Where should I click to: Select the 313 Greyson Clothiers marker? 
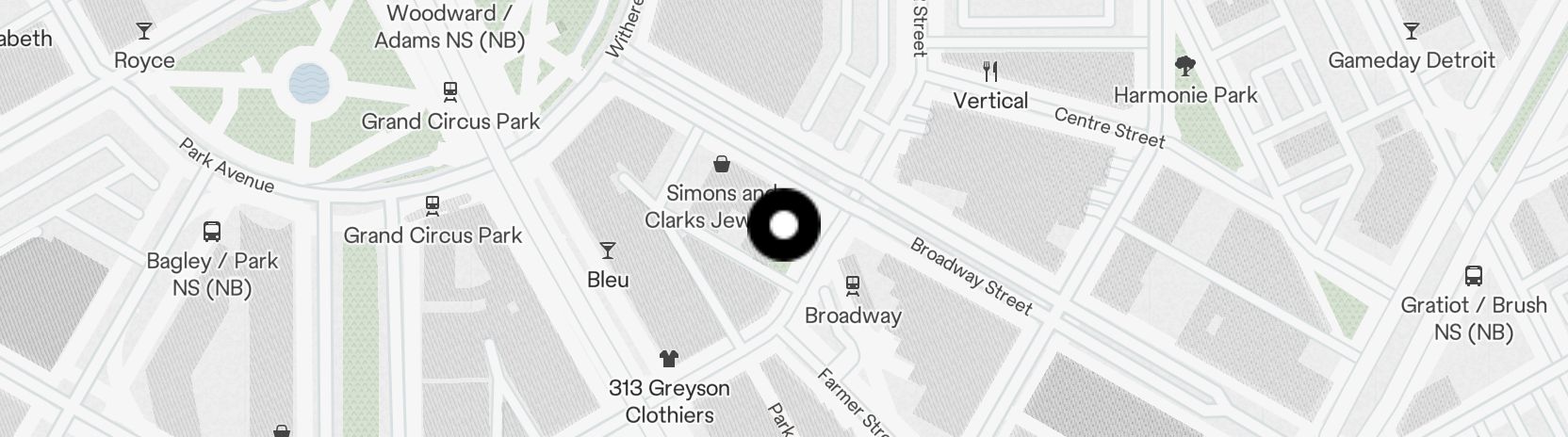click(669, 359)
